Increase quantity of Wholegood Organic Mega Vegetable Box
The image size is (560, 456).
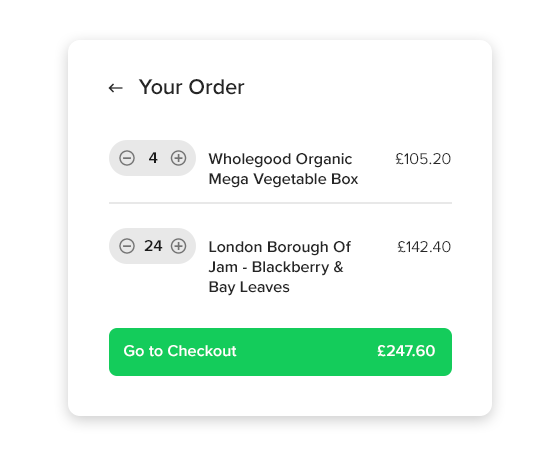178,158
